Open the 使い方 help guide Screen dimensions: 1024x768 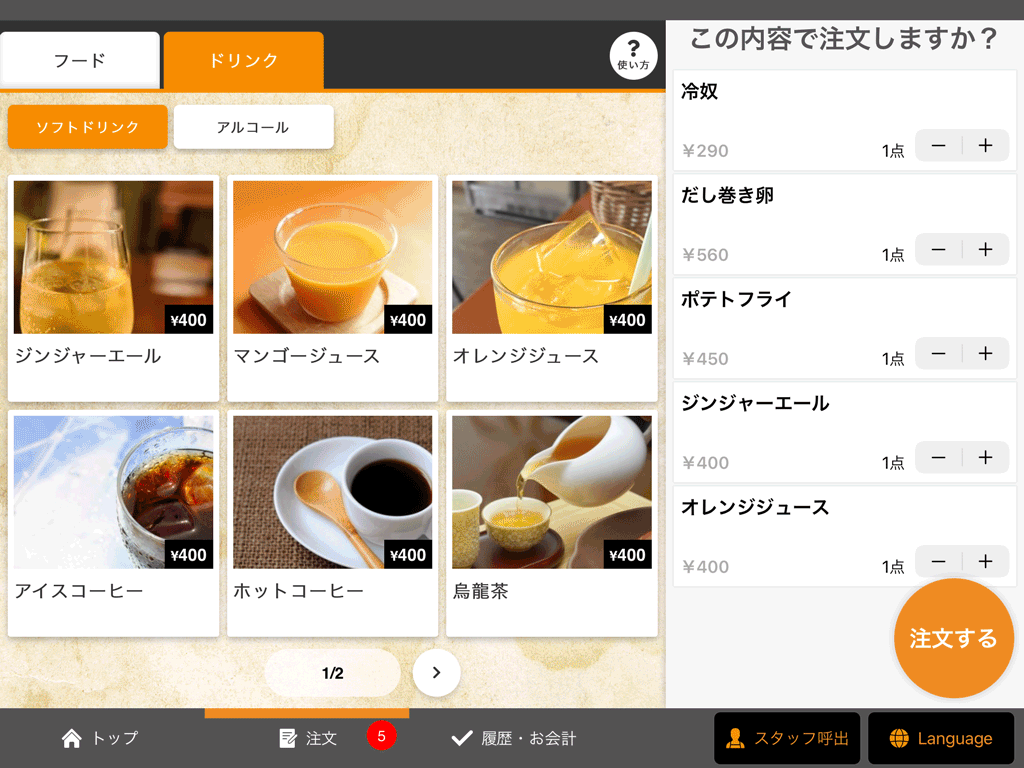pos(633,55)
